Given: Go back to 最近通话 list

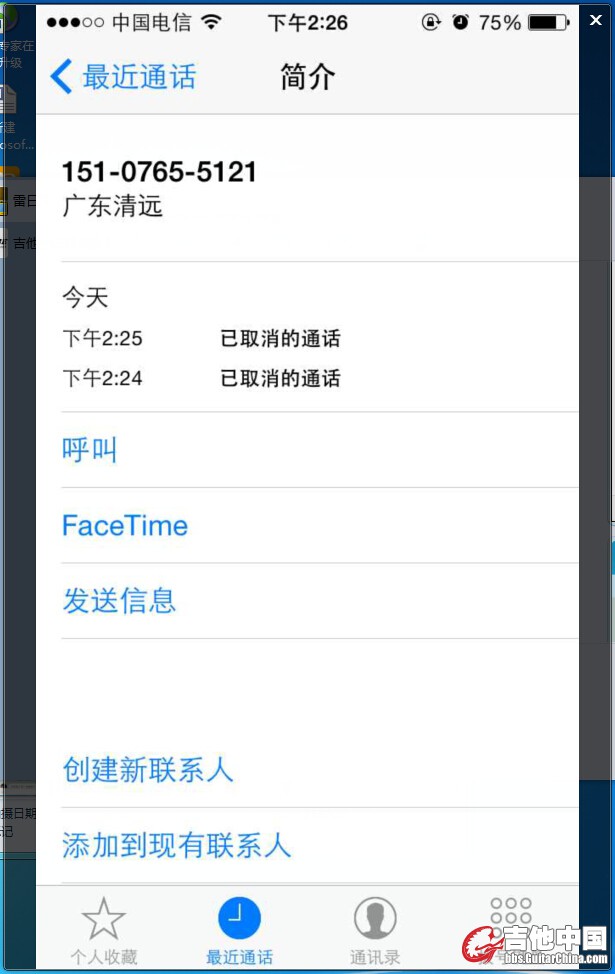Looking at the screenshot, I should [x=123, y=77].
